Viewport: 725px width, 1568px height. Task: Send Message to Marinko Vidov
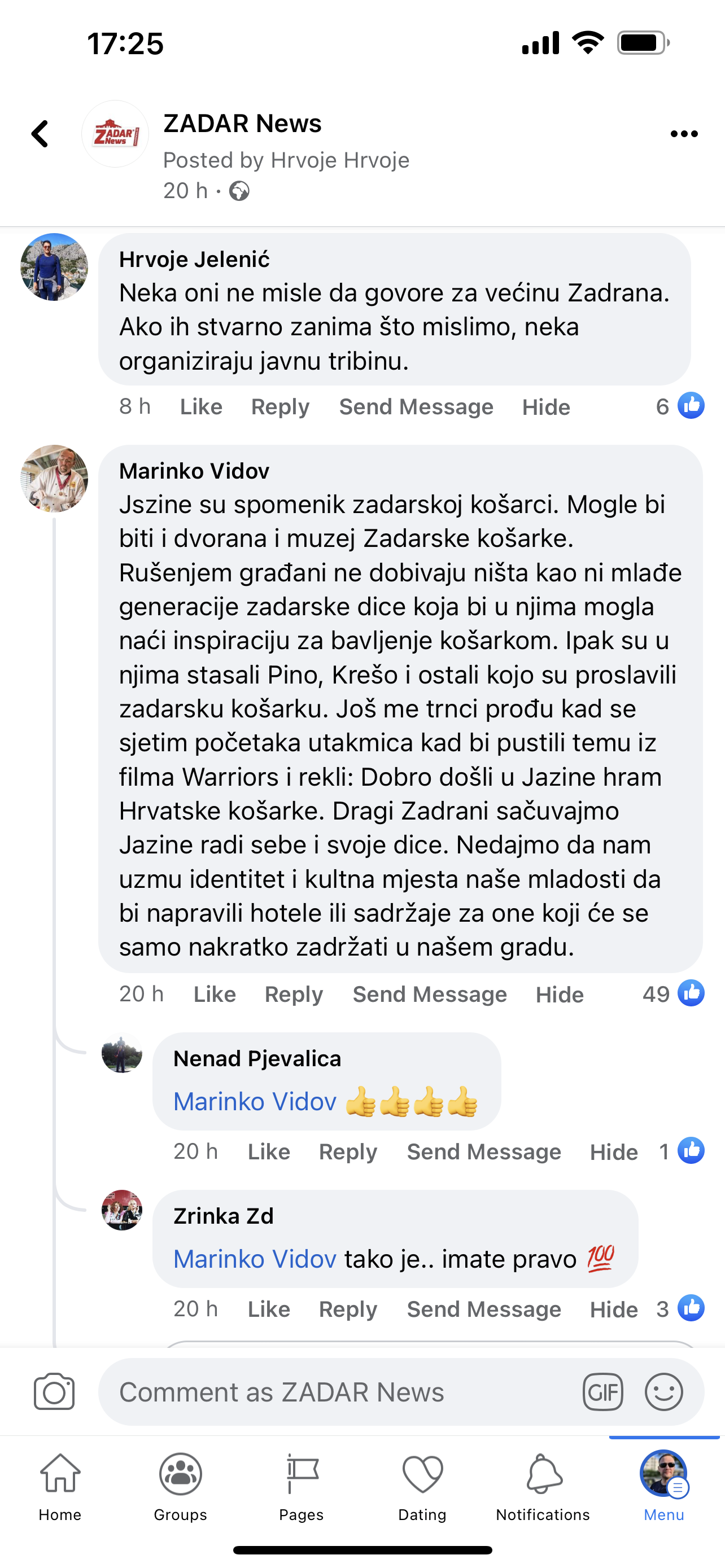pos(429,994)
